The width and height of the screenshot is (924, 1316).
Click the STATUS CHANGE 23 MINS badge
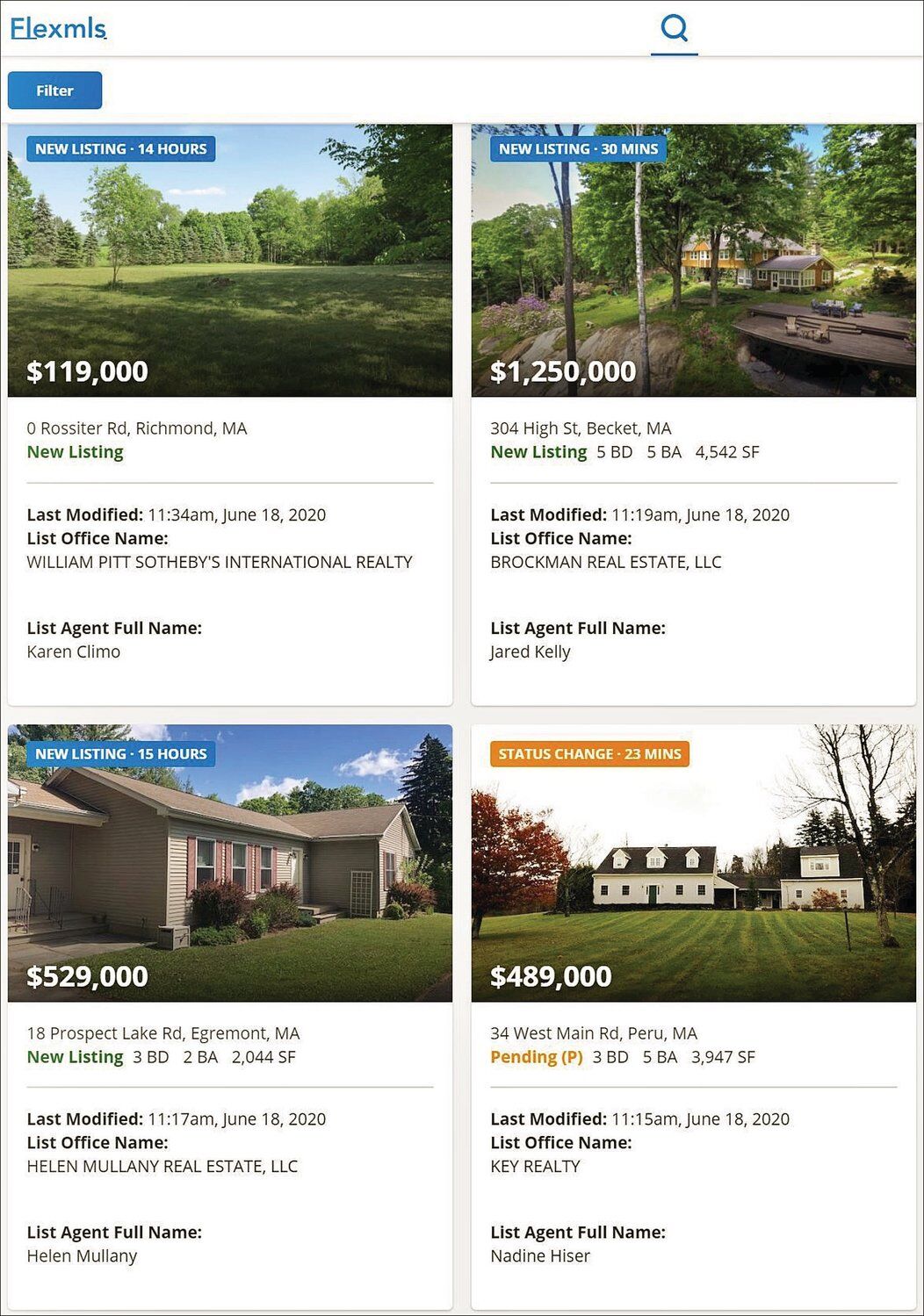tap(589, 753)
